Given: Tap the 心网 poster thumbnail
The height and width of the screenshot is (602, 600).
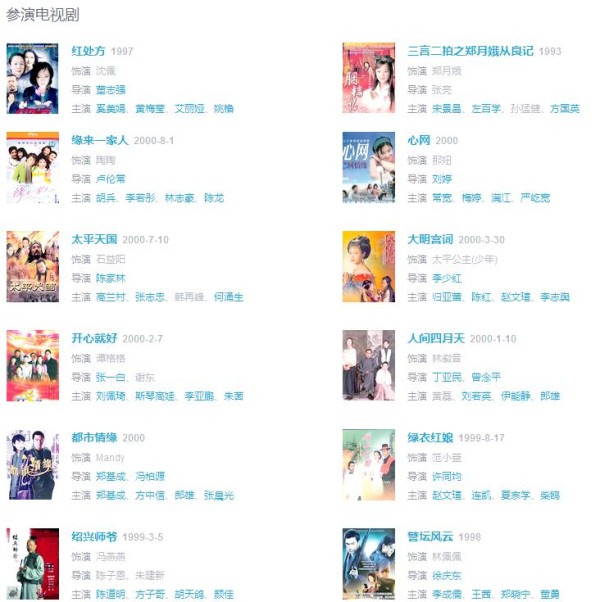Looking at the screenshot, I should pos(368,167).
